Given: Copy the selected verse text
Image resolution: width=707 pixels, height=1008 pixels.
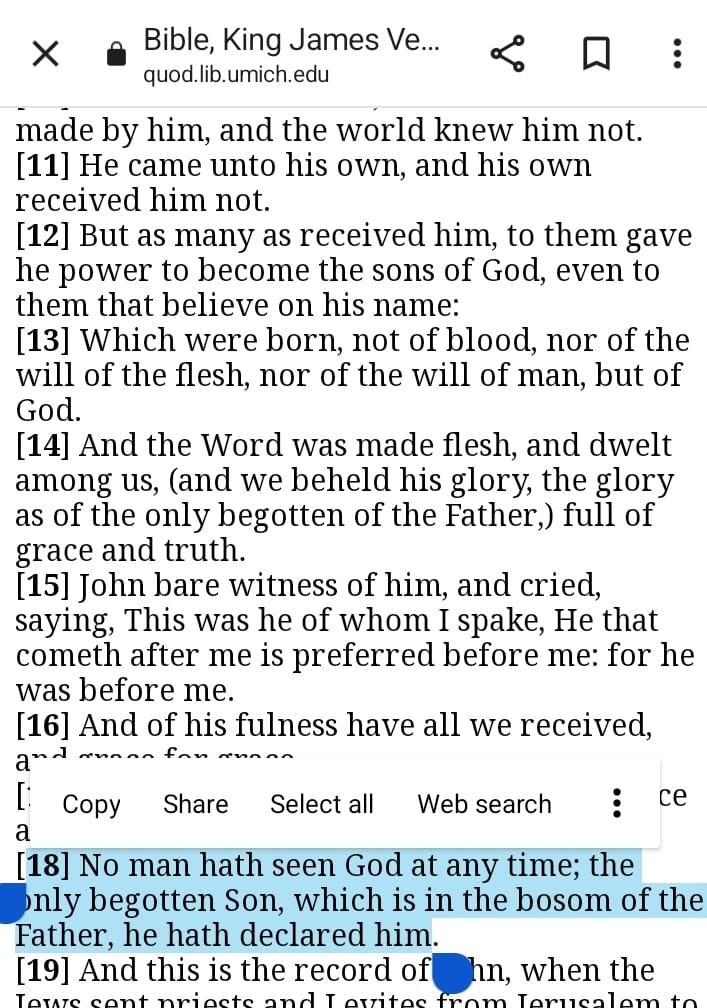Looking at the screenshot, I should (91, 804).
